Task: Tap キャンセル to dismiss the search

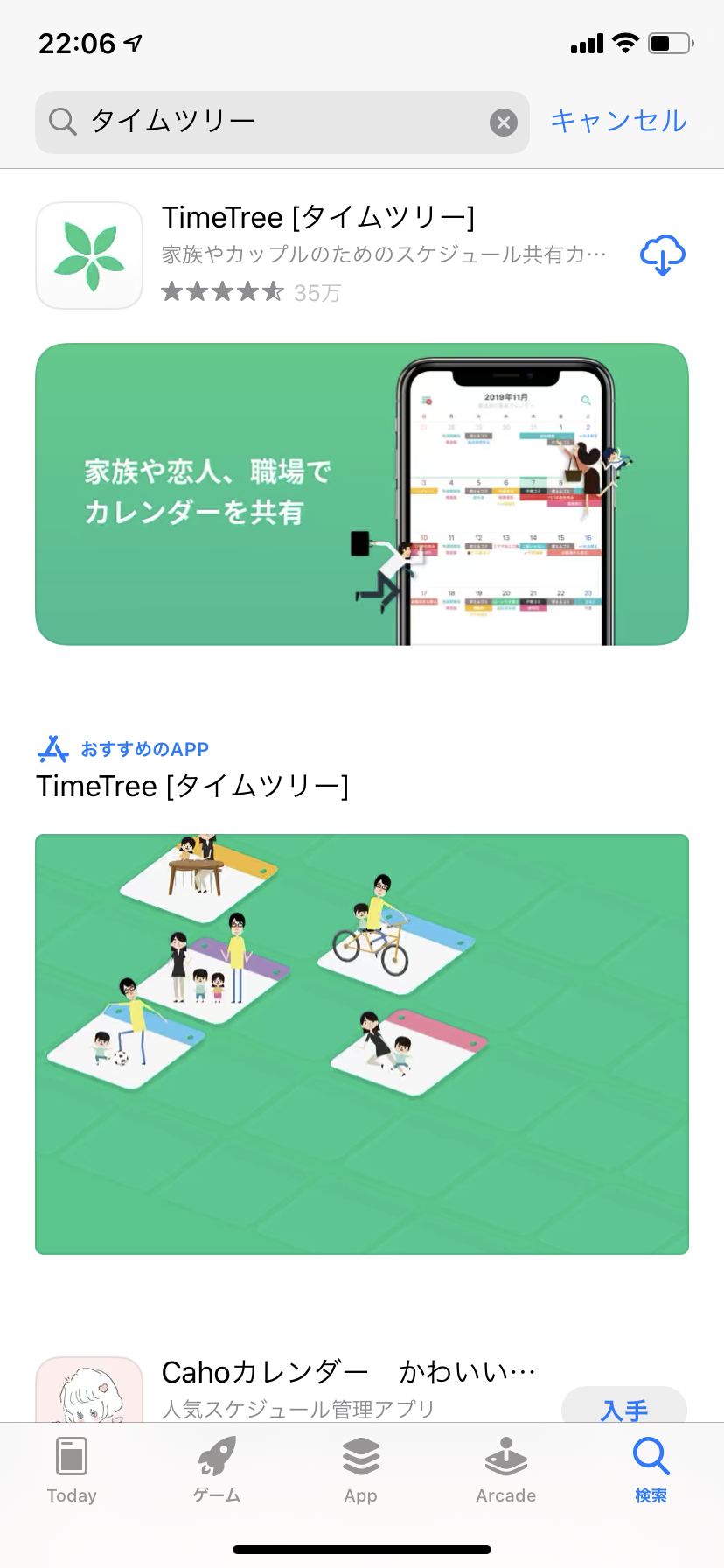Action: click(618, 122)
